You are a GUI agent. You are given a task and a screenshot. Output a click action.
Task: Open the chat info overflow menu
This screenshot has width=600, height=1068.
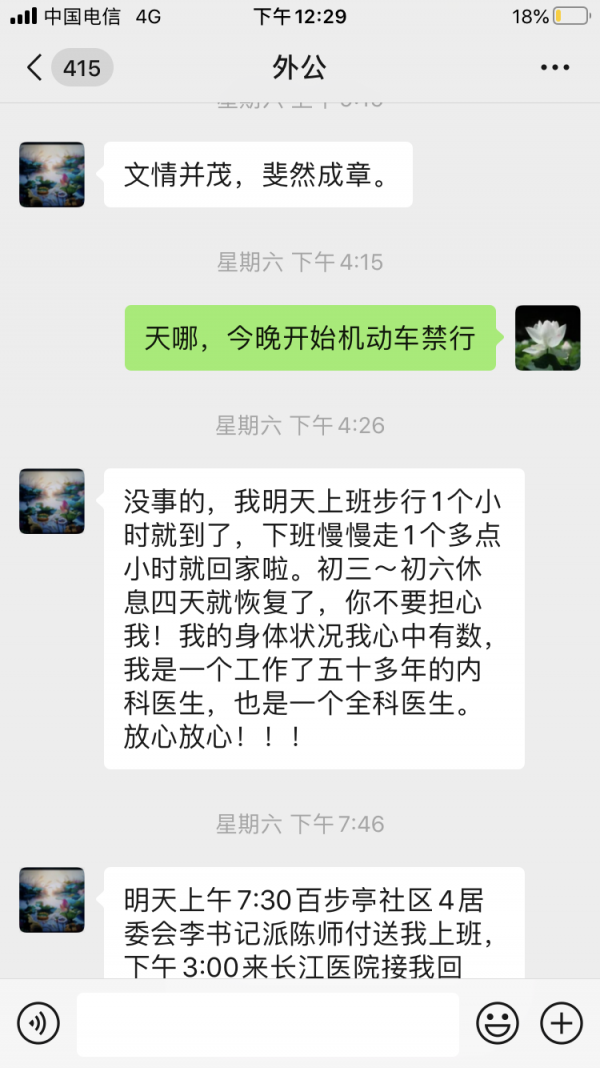click(x=554, y=68)
